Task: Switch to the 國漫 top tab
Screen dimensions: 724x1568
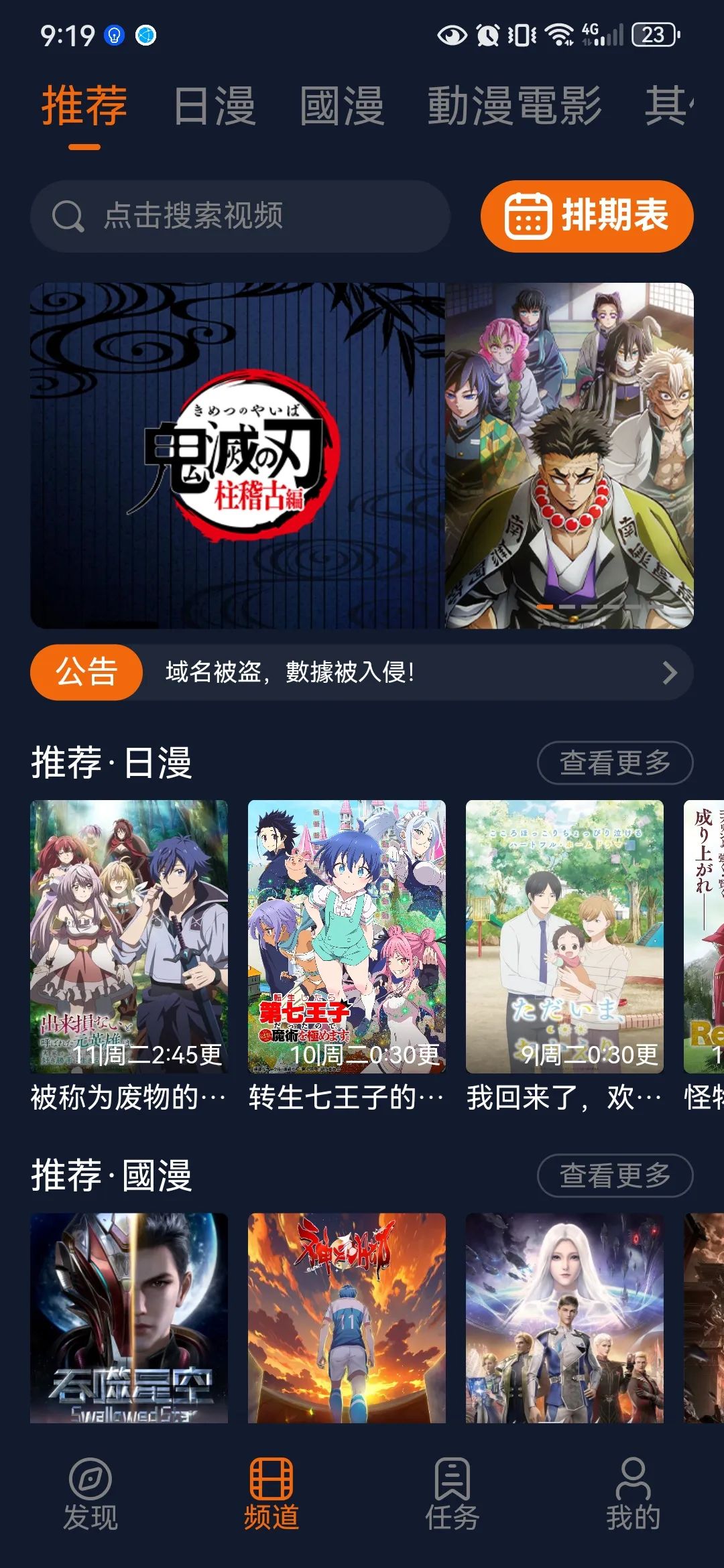Action: coord(342,107)
